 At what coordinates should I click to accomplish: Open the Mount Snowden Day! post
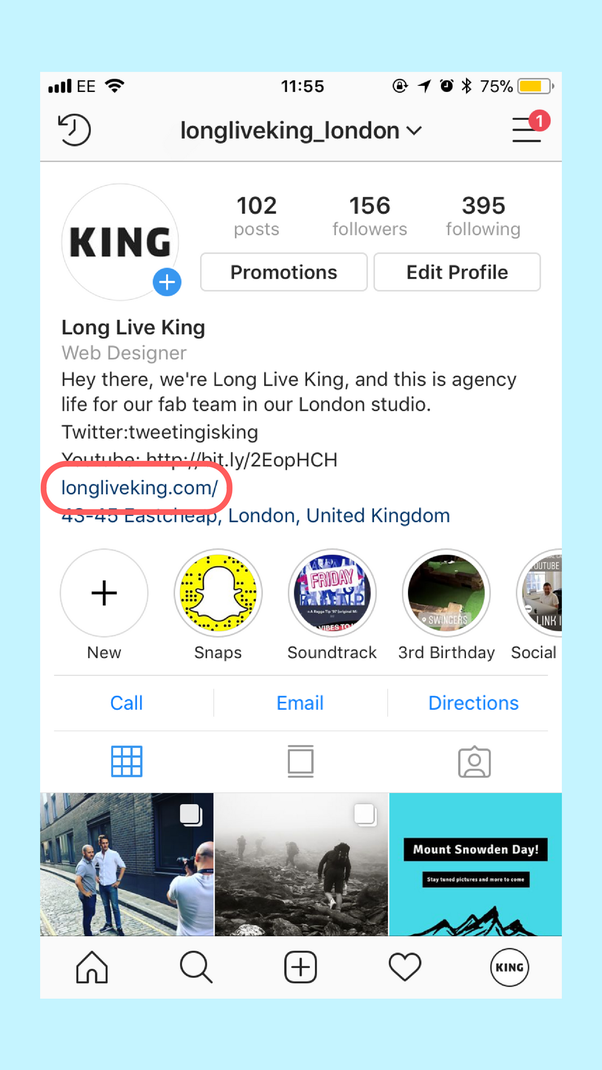[475, 864]
